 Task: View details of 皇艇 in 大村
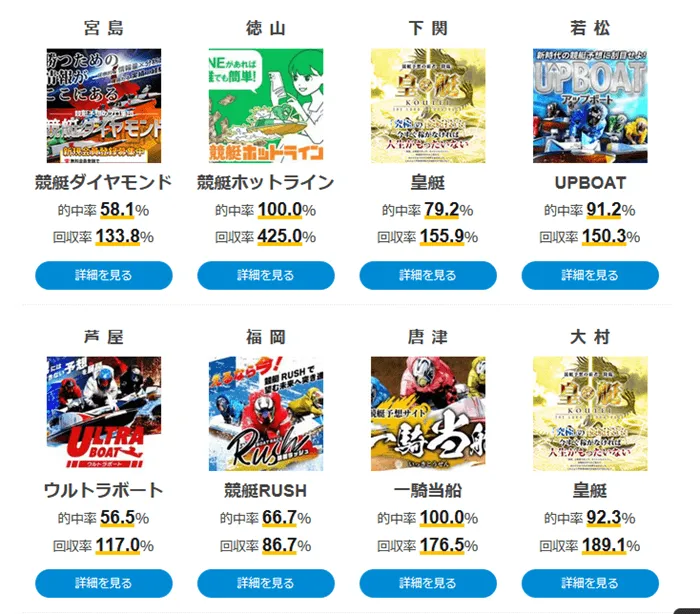click(x=590, y=583)
